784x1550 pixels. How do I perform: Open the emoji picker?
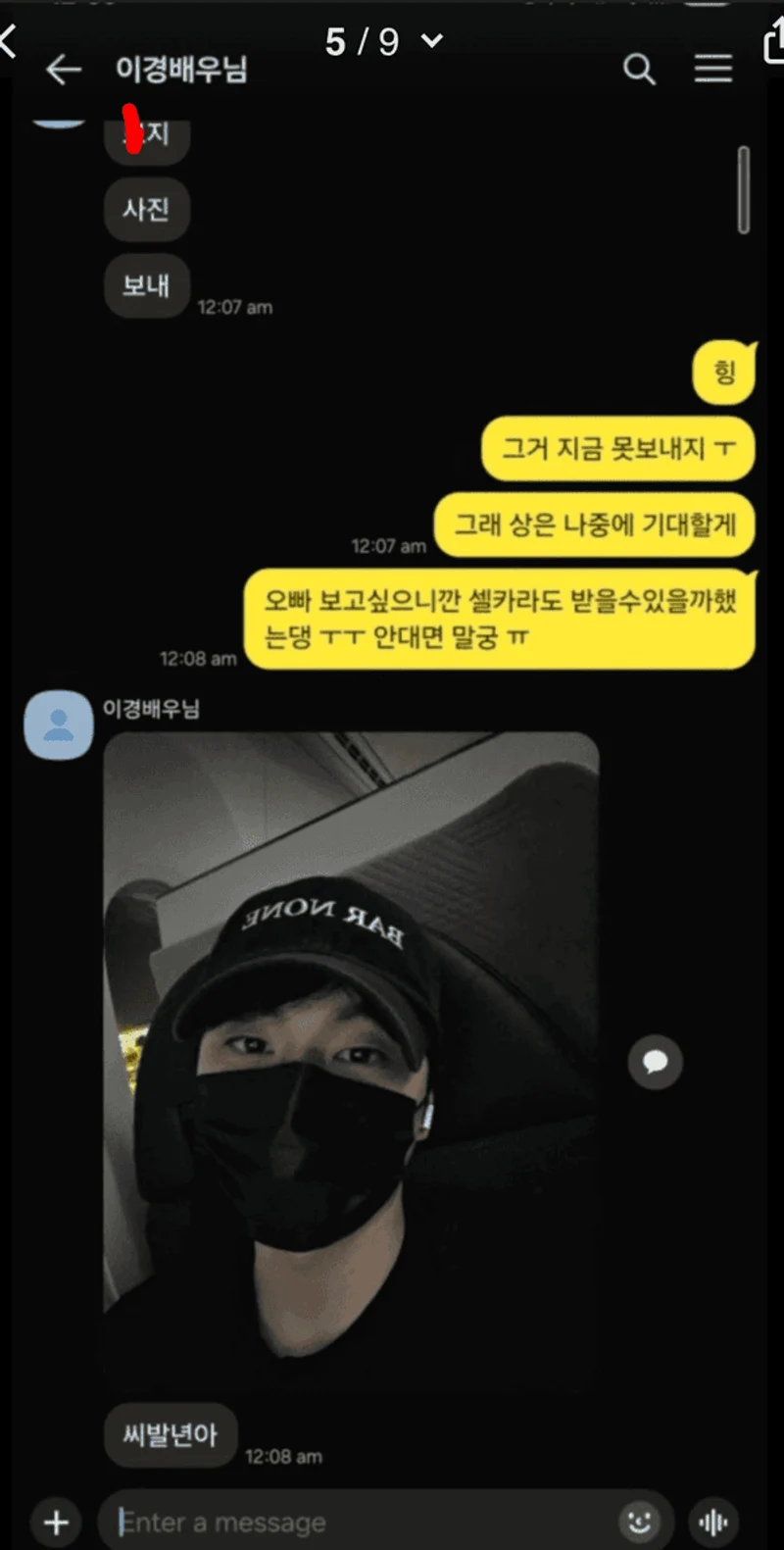click(x=640, y=1522)
